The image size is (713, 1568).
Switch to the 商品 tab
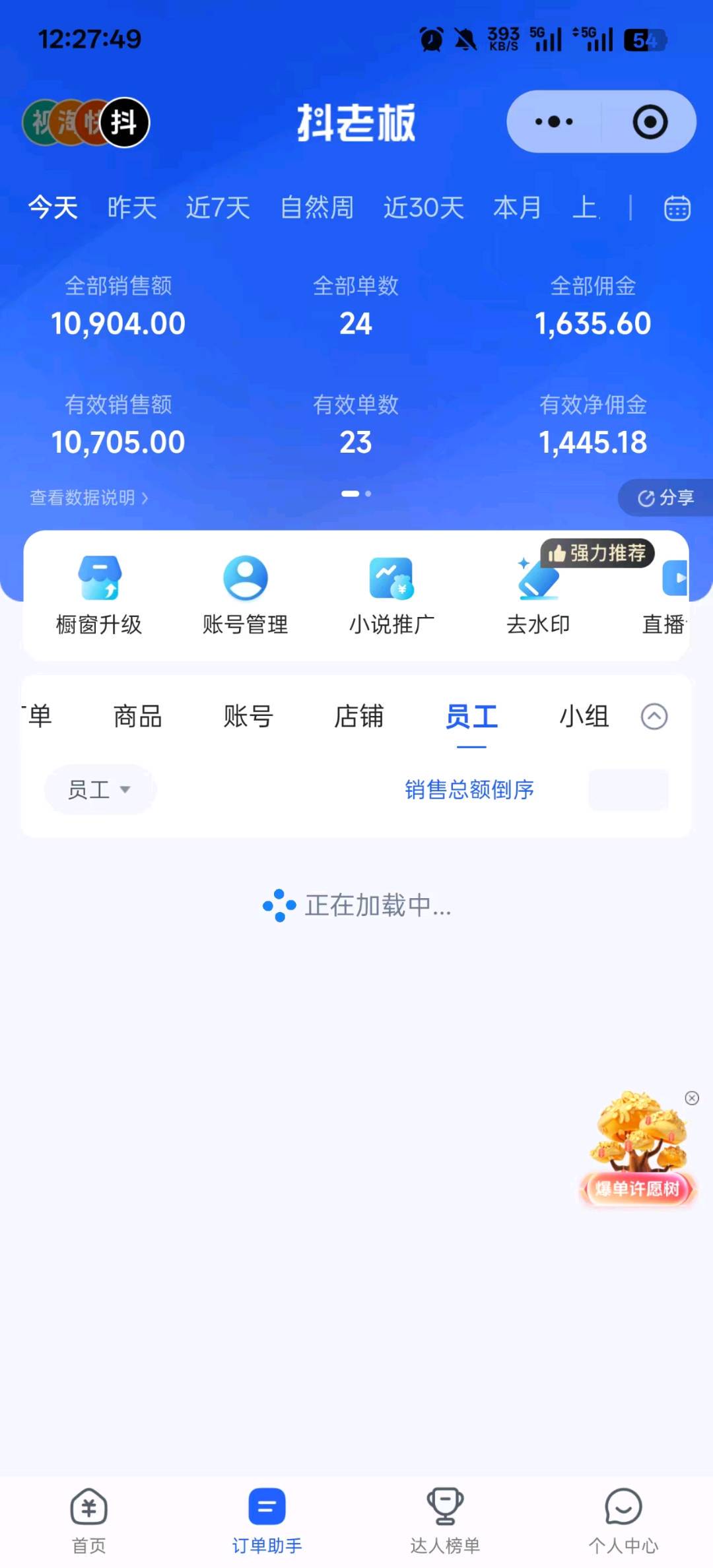point(137,716)
